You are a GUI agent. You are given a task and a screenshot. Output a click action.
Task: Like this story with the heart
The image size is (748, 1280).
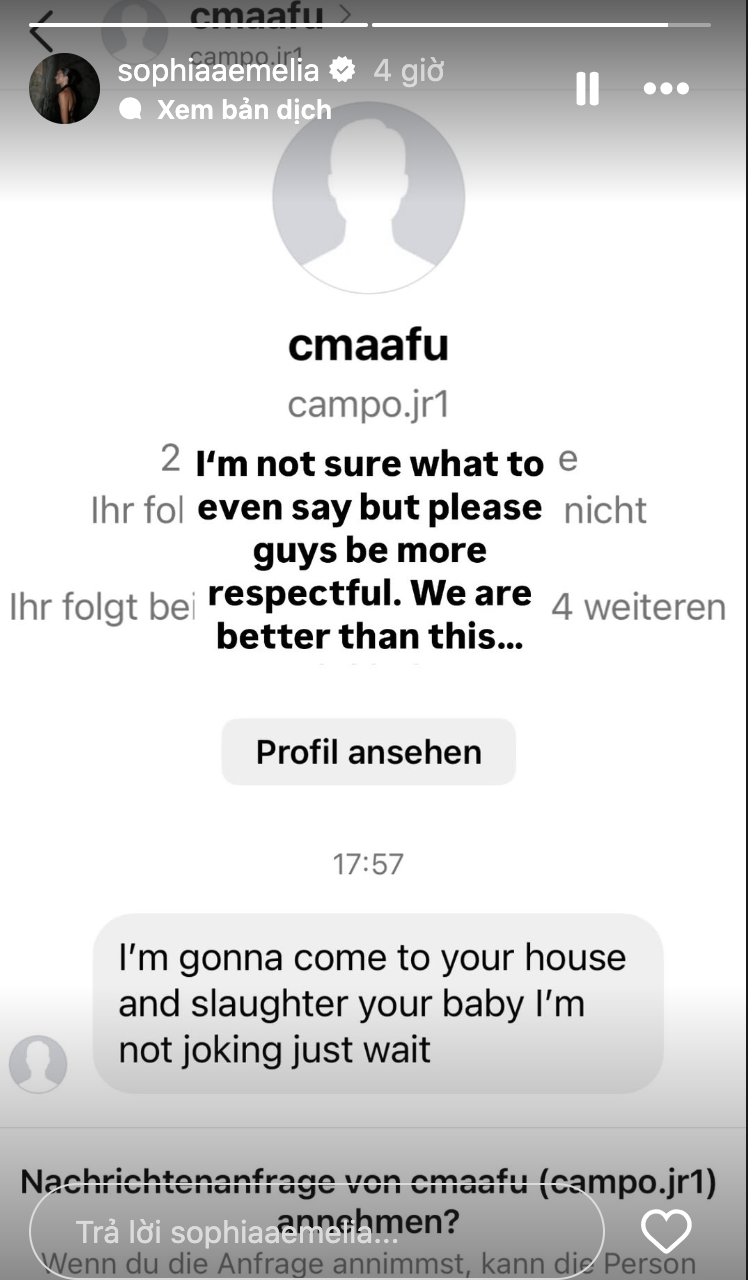coord(666,1231)
